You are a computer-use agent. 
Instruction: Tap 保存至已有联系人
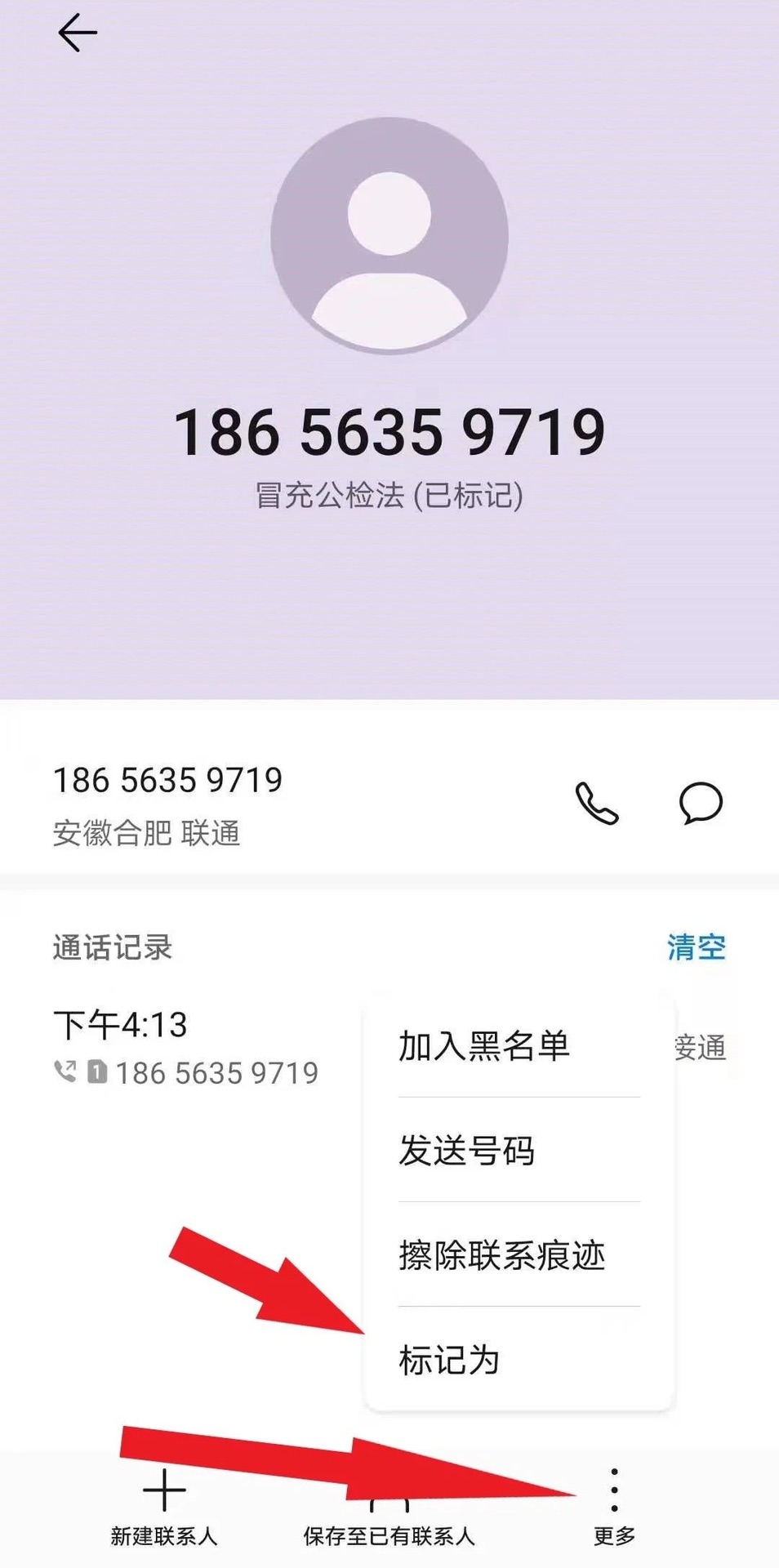389,1519
